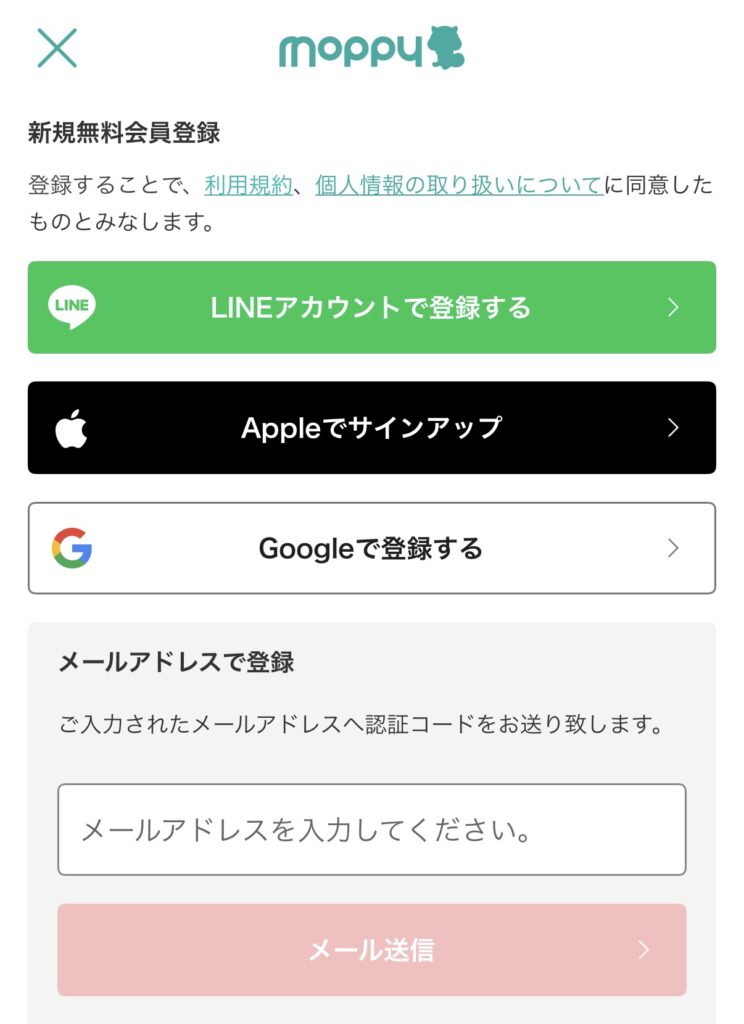Viewport: 744px width, 1024px height.
Task: Open 個人情報の取り扱いについて link
Action: pos(458,185)
